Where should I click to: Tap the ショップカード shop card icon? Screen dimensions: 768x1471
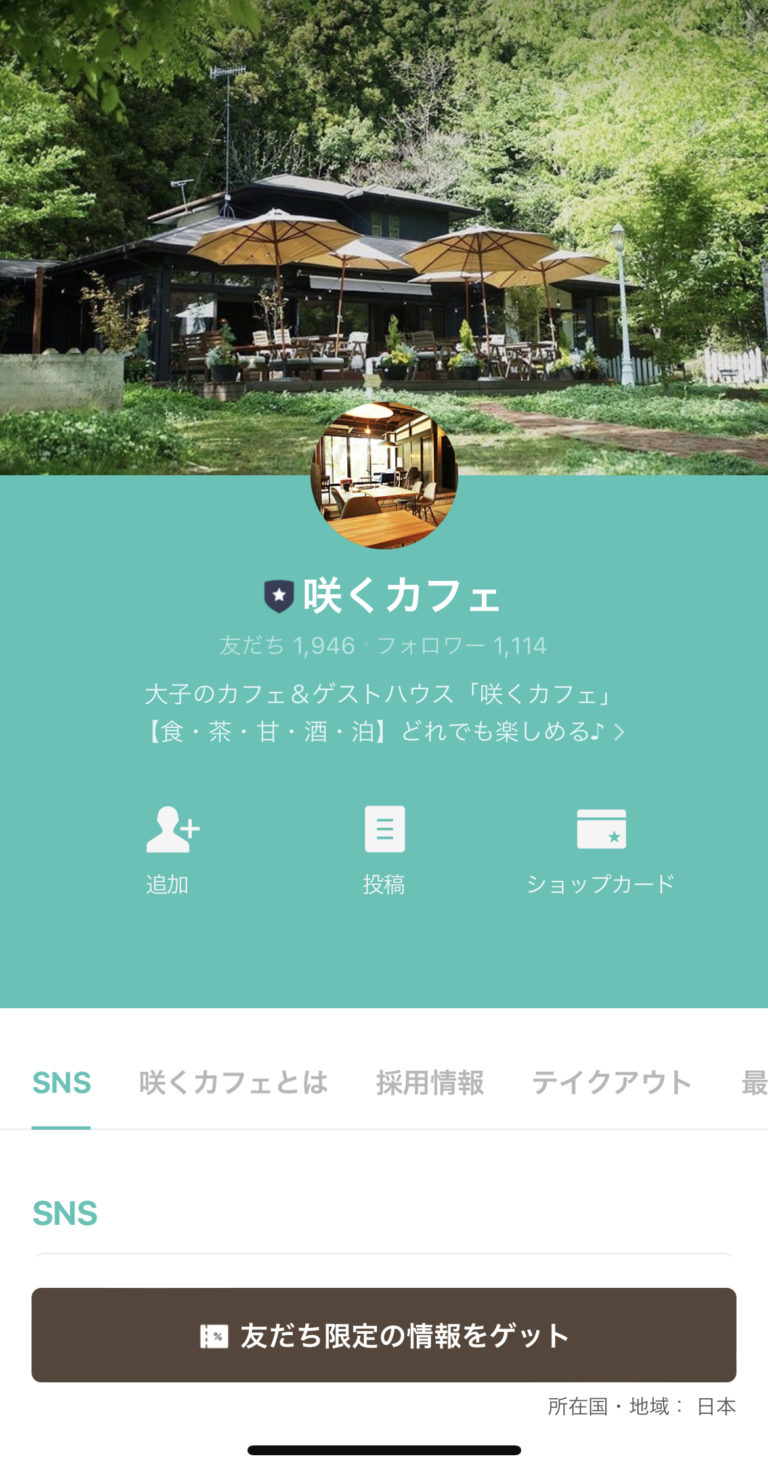[x=601, y=828]
